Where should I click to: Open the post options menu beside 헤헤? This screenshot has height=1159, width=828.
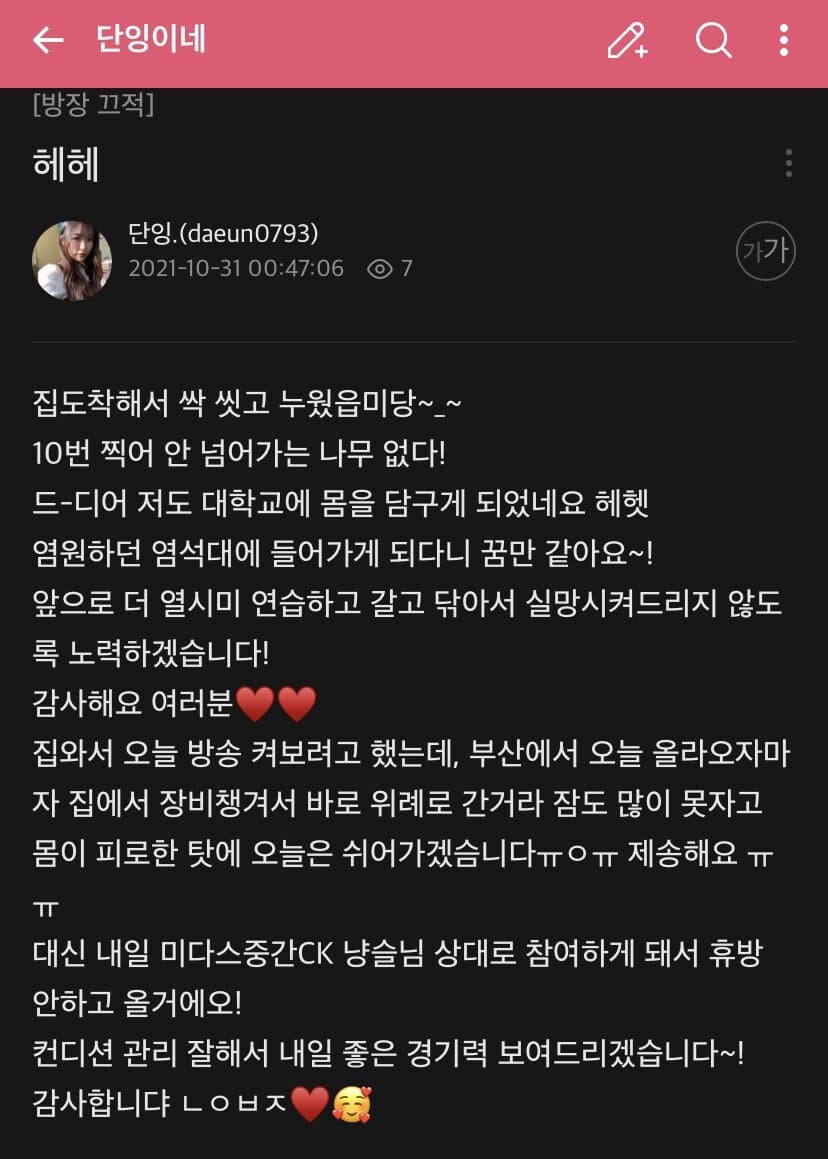coord(789,163)
